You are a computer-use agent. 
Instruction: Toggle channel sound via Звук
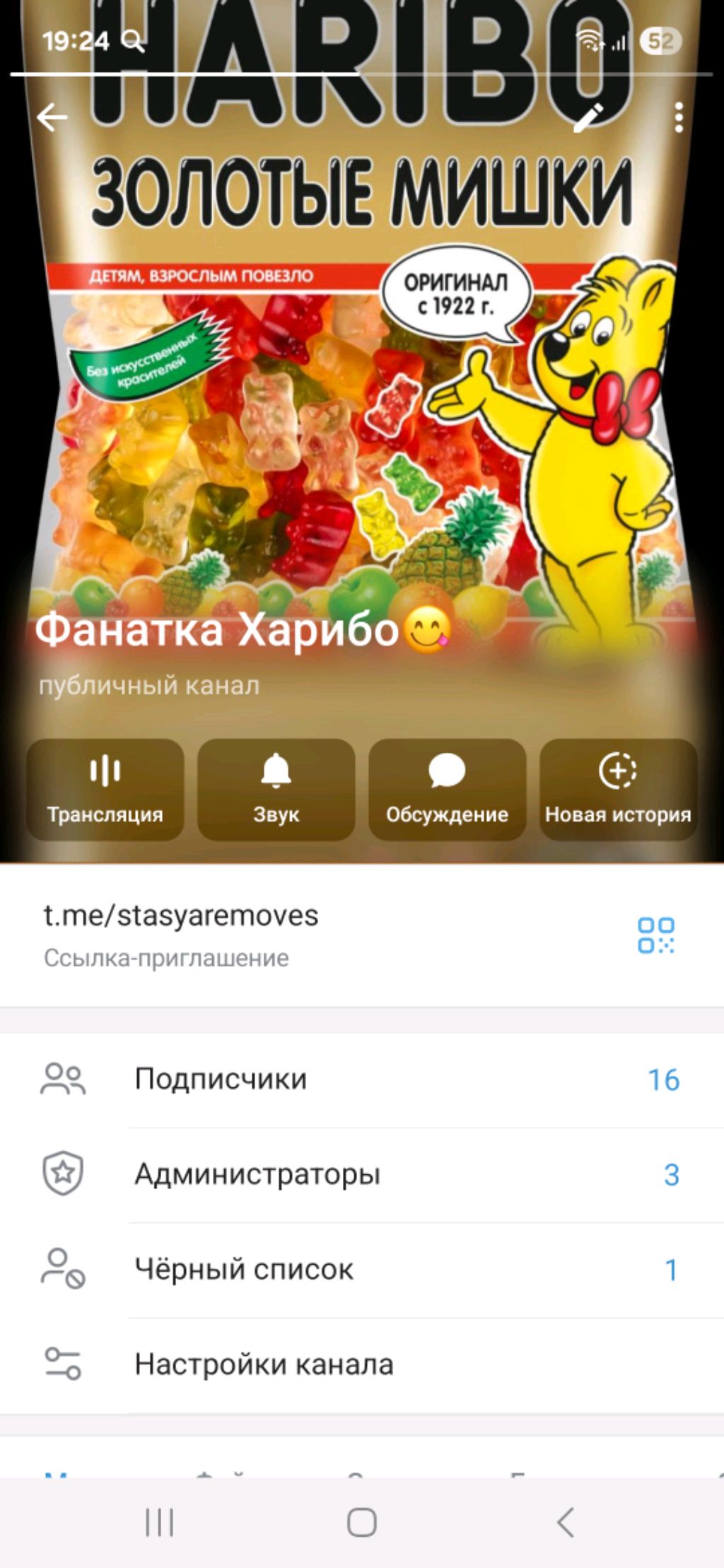[x=276, y=789]
